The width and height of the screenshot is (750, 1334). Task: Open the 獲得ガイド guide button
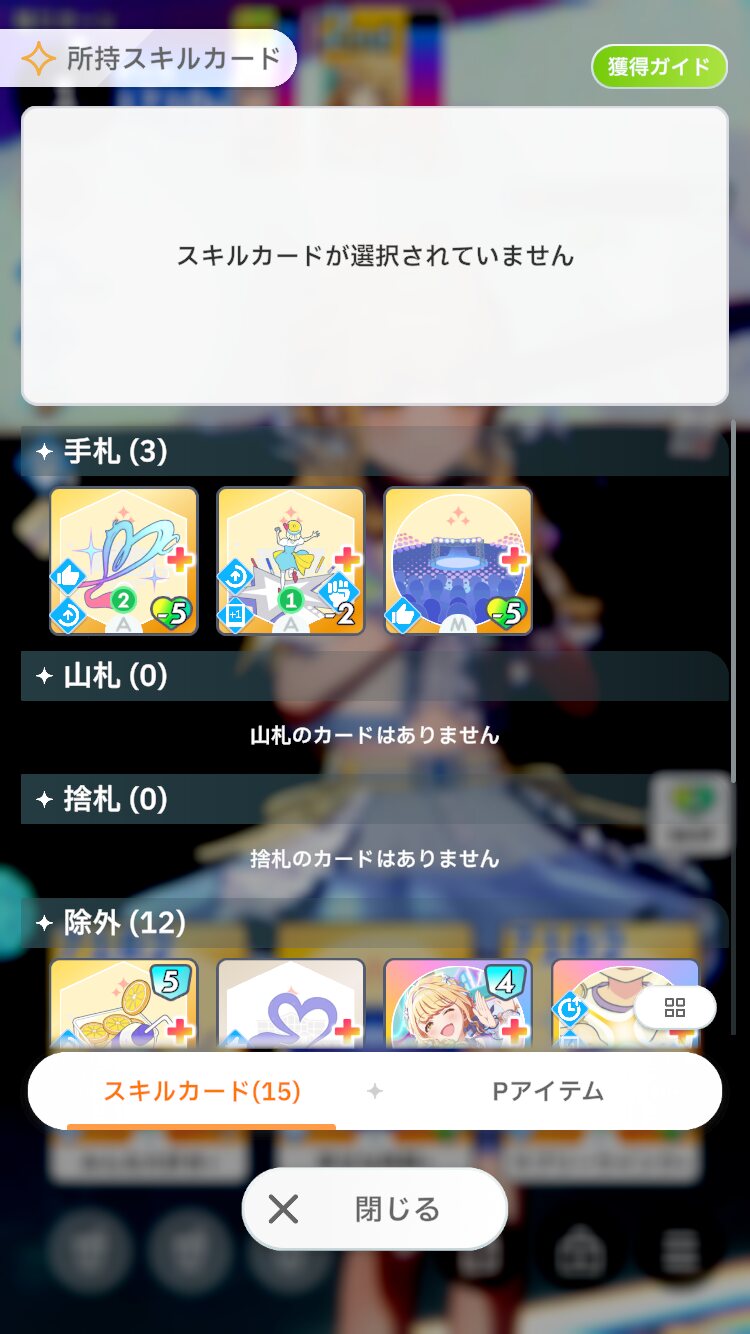click(x=659, y=67)
